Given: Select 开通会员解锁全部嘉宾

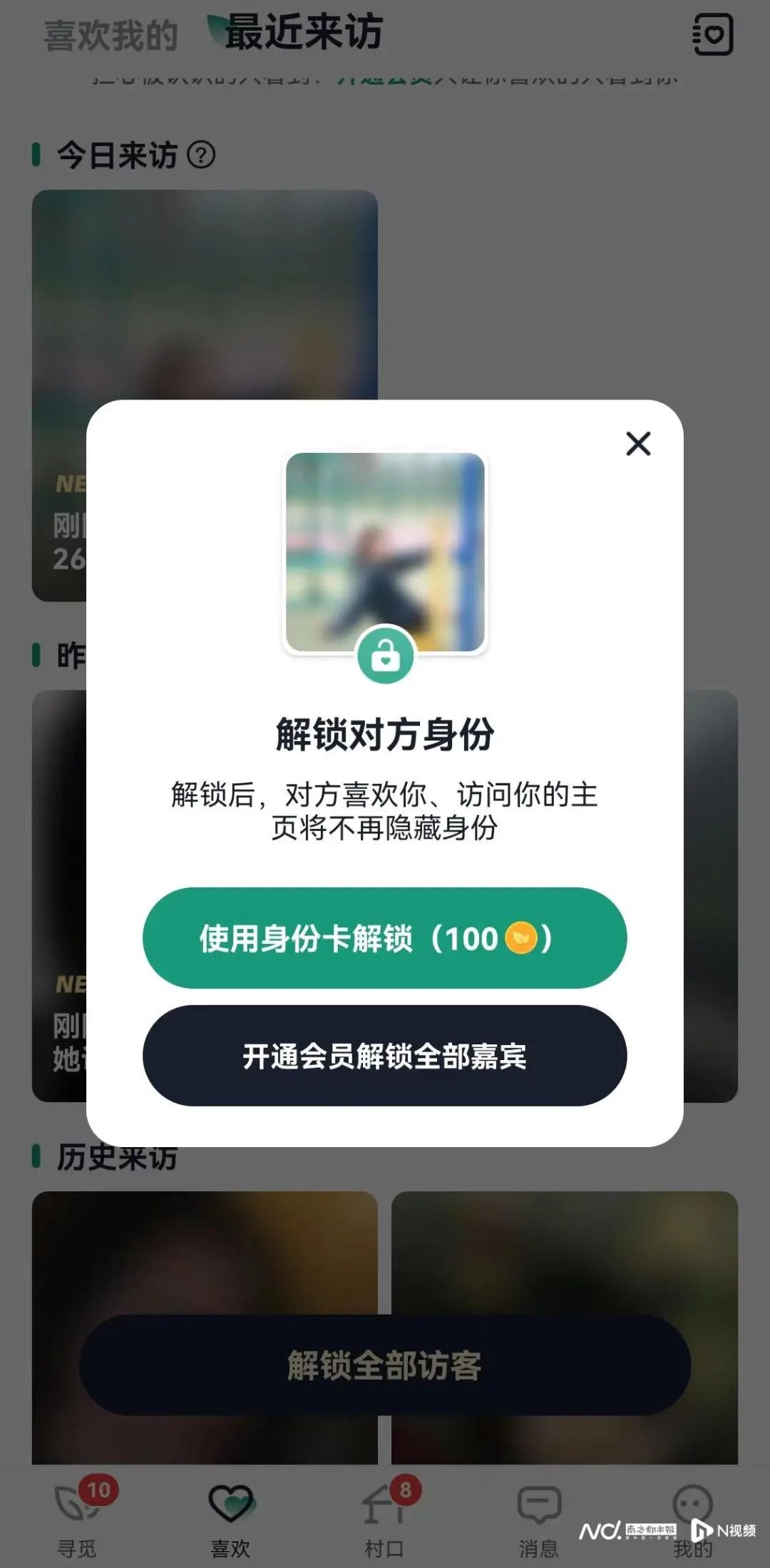Looking at the screenshot, I should [384, 1055].
